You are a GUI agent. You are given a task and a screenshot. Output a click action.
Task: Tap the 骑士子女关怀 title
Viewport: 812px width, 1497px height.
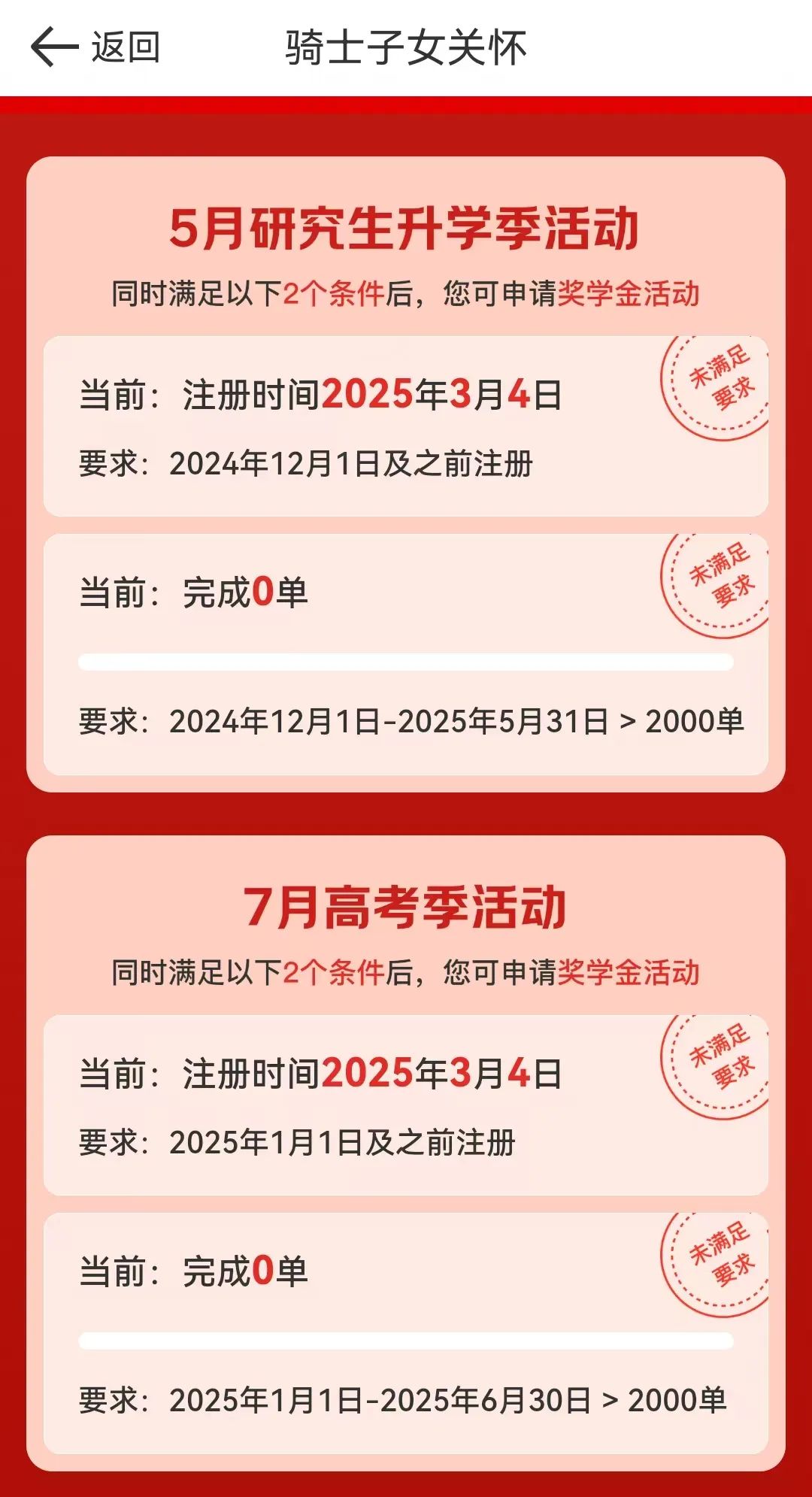[406, 47]
